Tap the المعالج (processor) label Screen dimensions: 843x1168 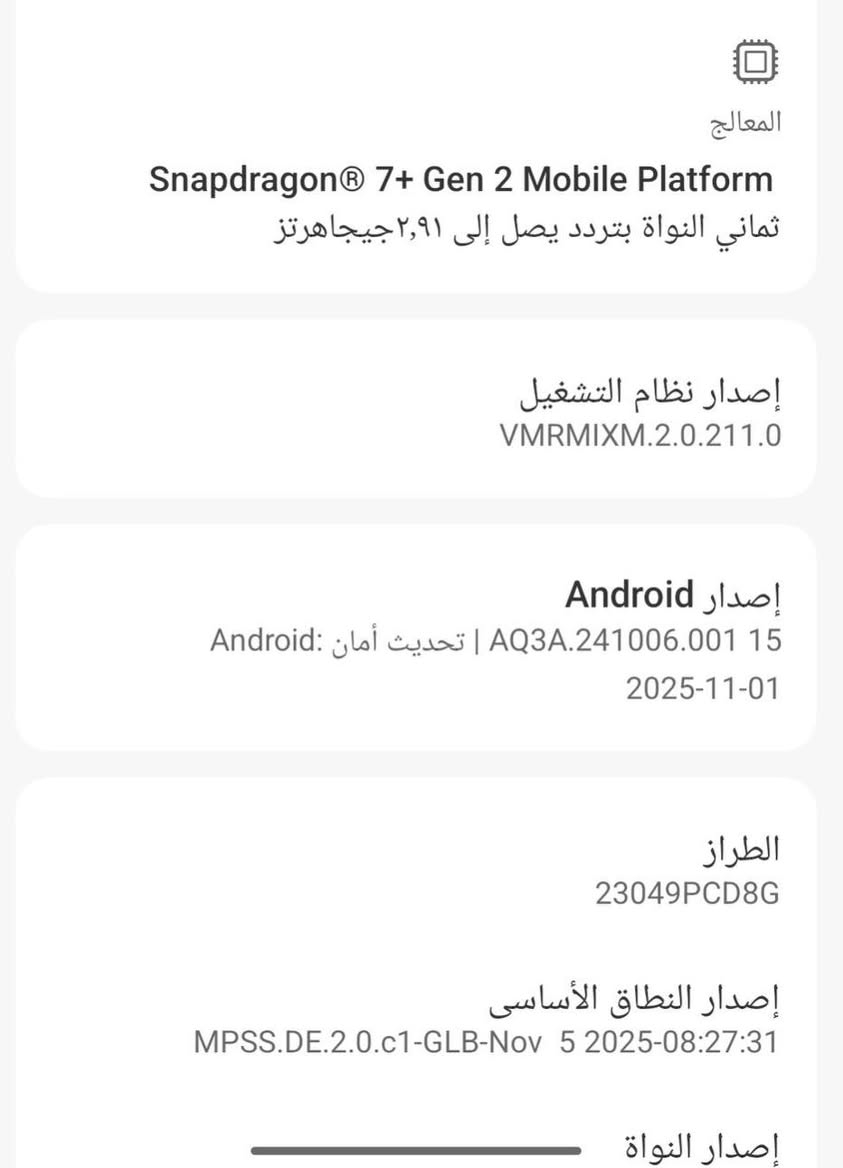point(745,120)
